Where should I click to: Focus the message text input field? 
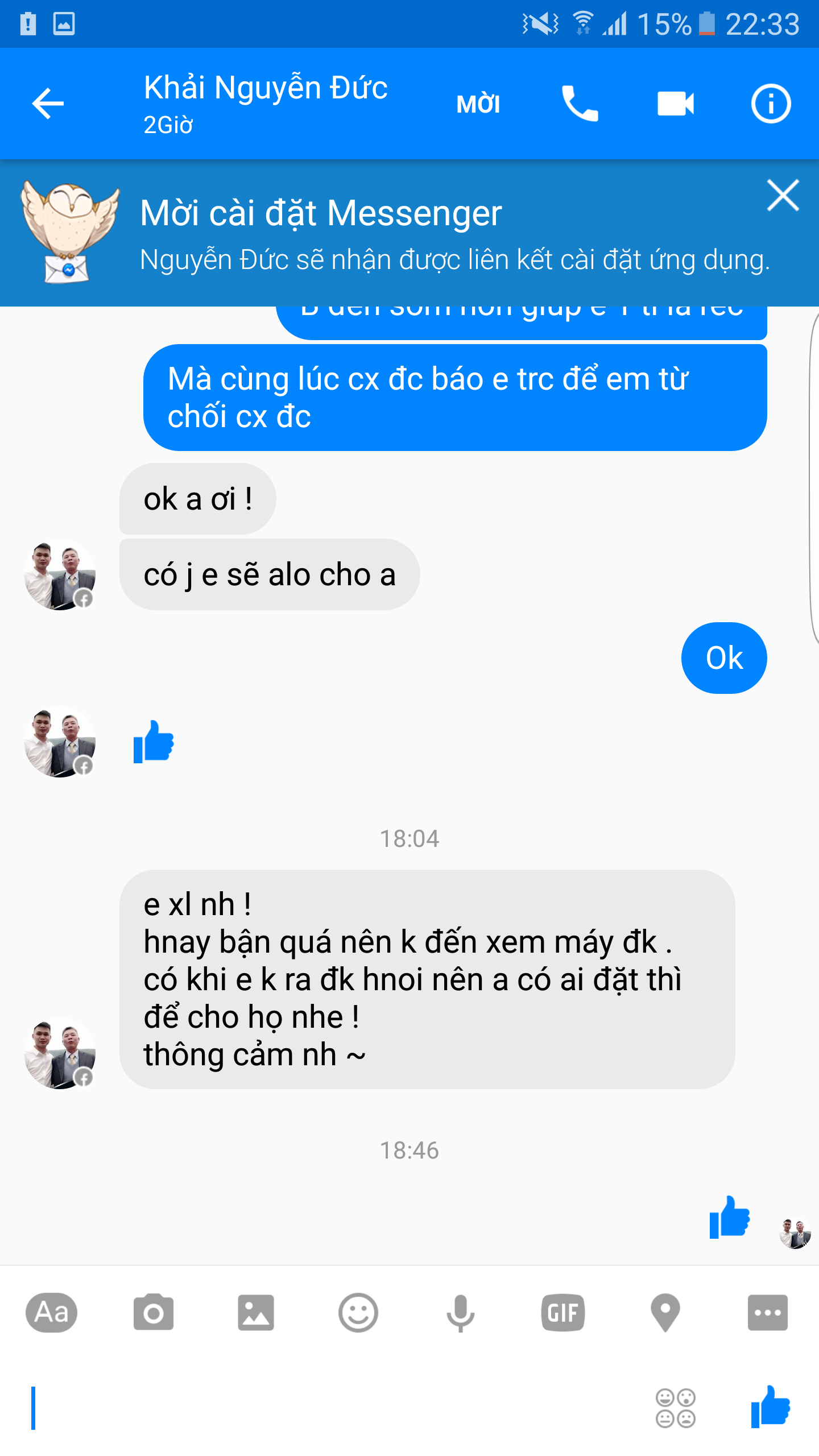point(330,1408)
